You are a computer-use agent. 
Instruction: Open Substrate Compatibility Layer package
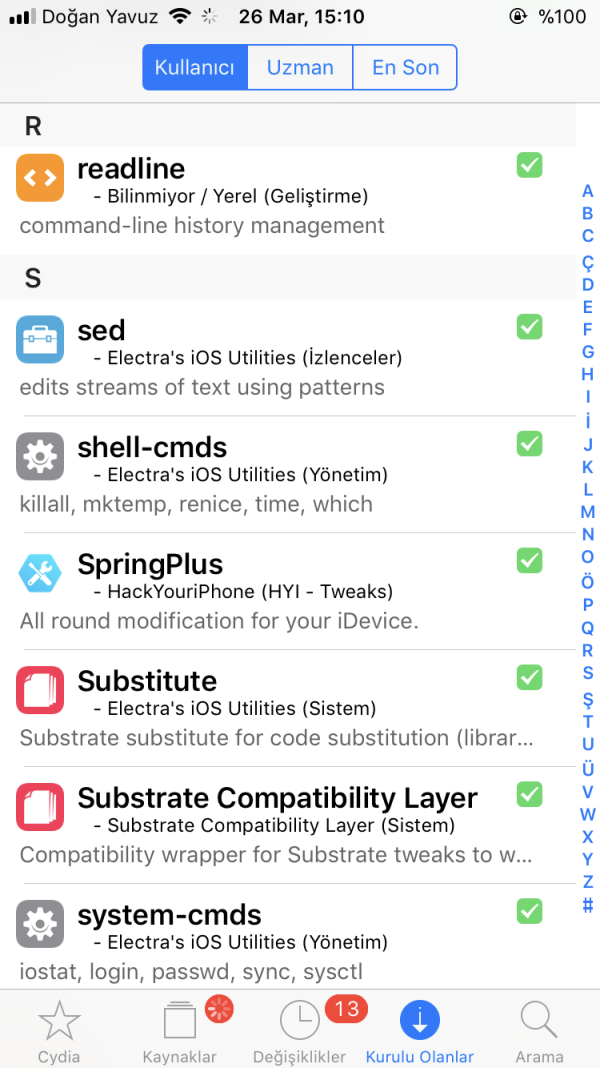280,825
